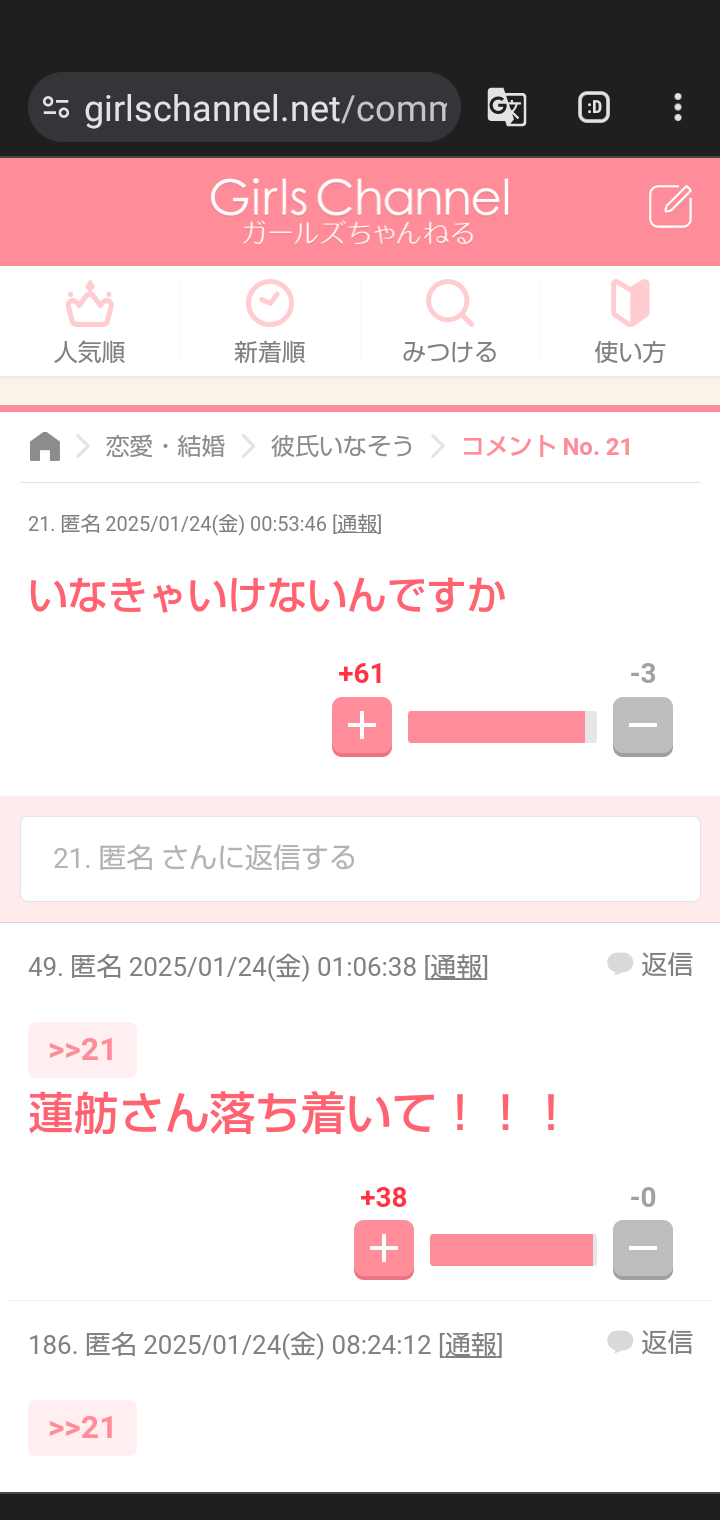Open the browser overflow menu
Screen dimensions: 720x1520
point(678,107)
